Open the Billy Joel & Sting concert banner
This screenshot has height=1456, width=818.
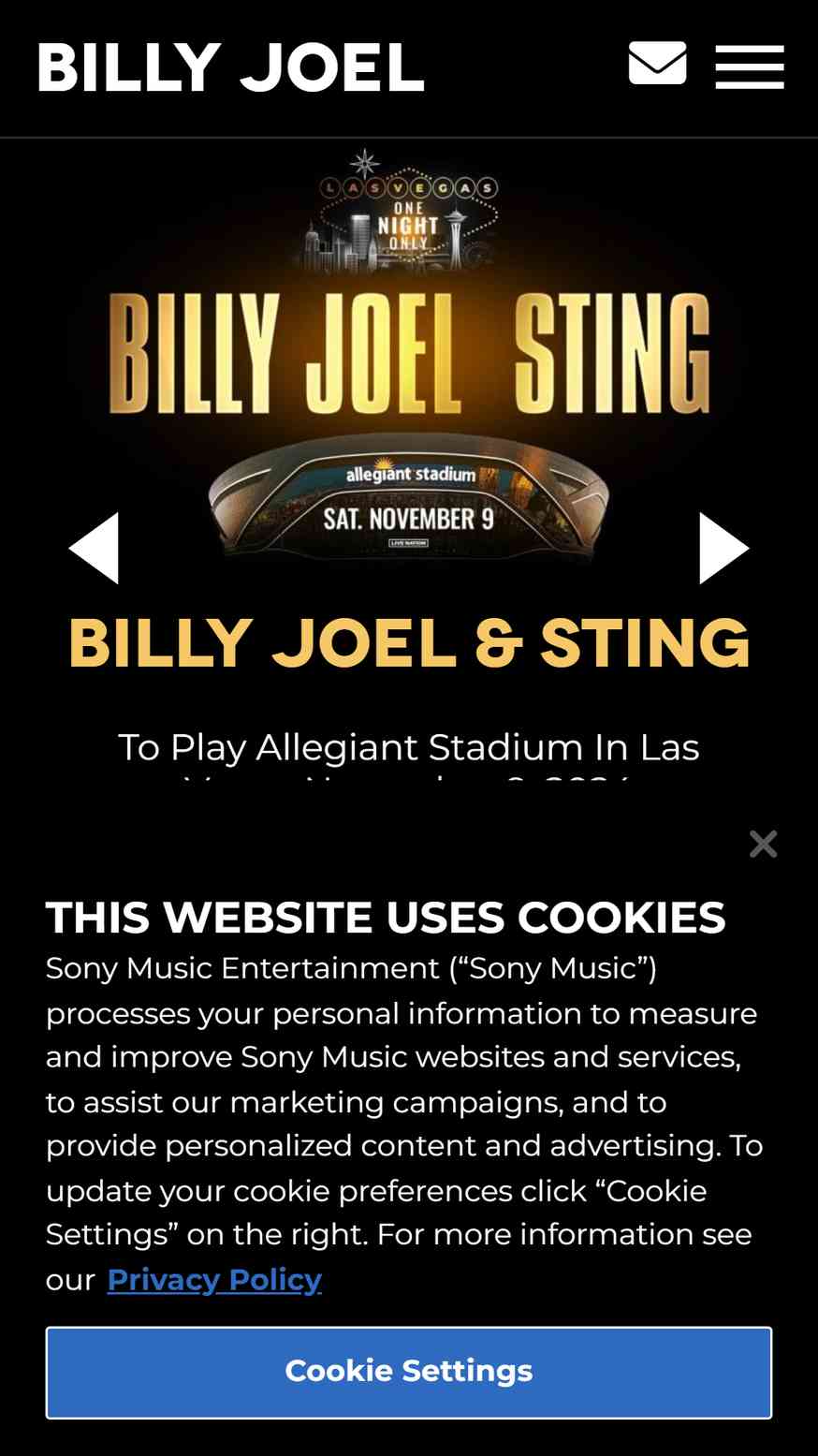coord(409,360)
